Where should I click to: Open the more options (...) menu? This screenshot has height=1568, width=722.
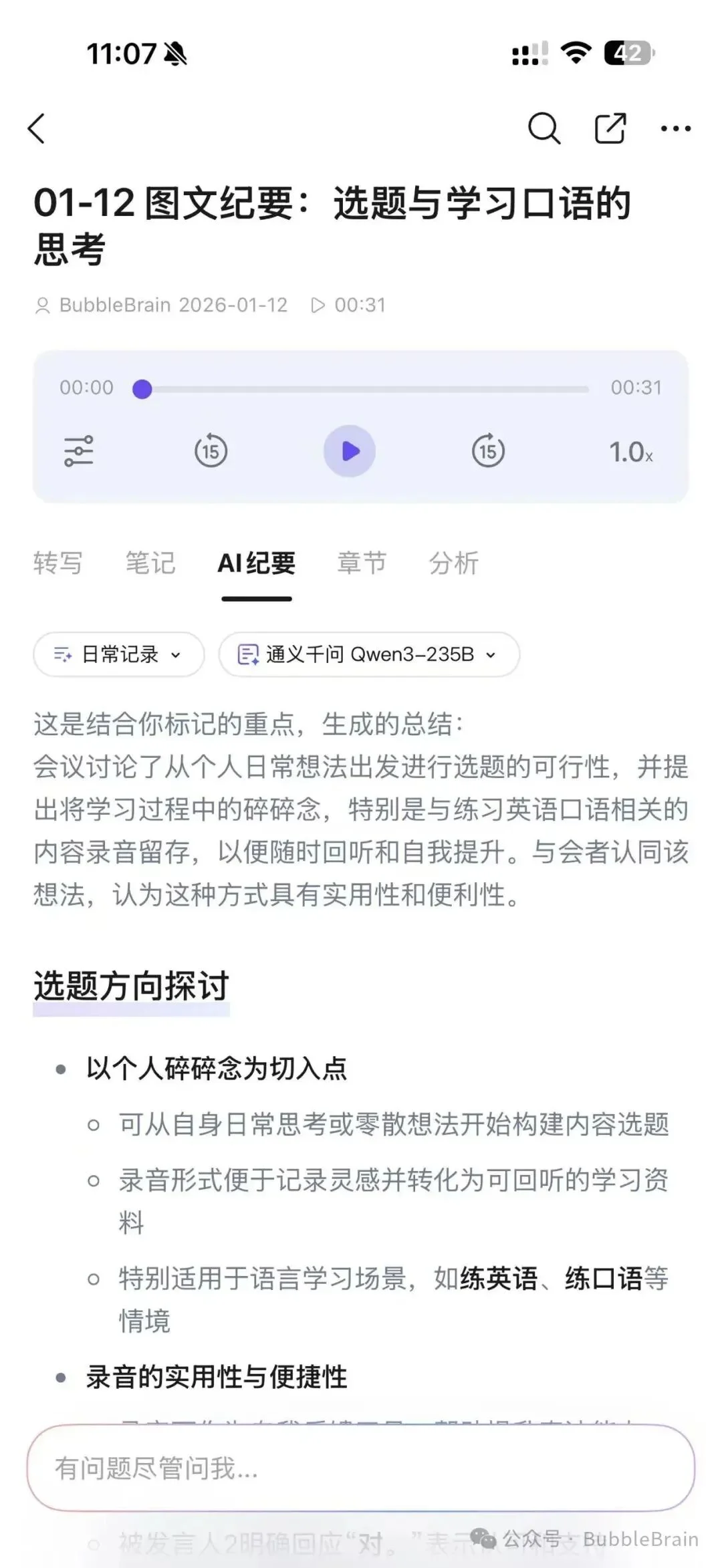[x=677, y=128]
